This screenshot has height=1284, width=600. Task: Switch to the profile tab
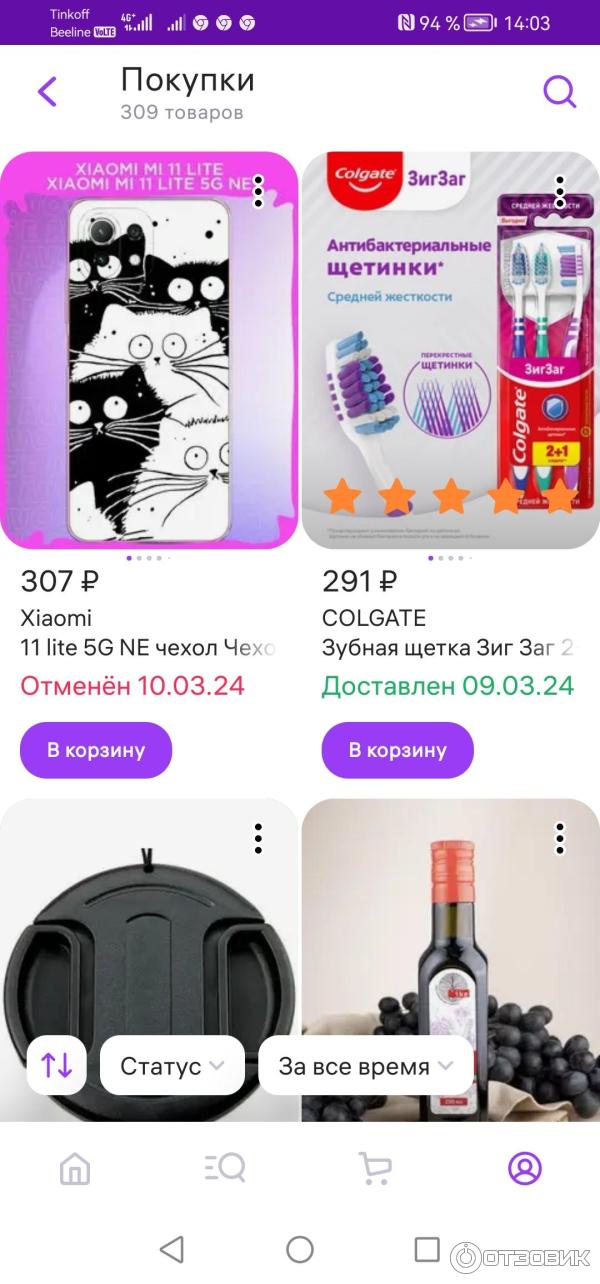524,1168
